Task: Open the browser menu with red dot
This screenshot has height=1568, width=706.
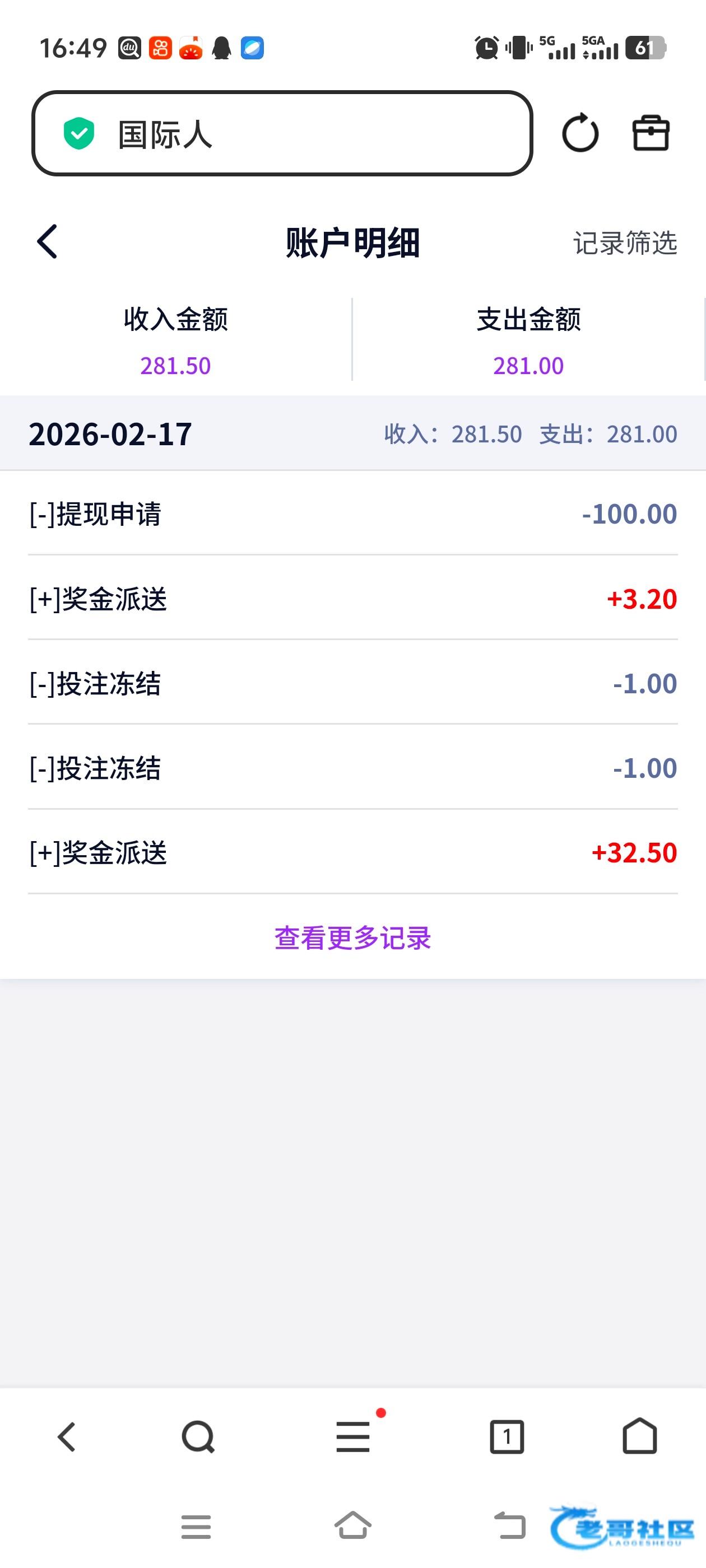Action: point(354,1437)
